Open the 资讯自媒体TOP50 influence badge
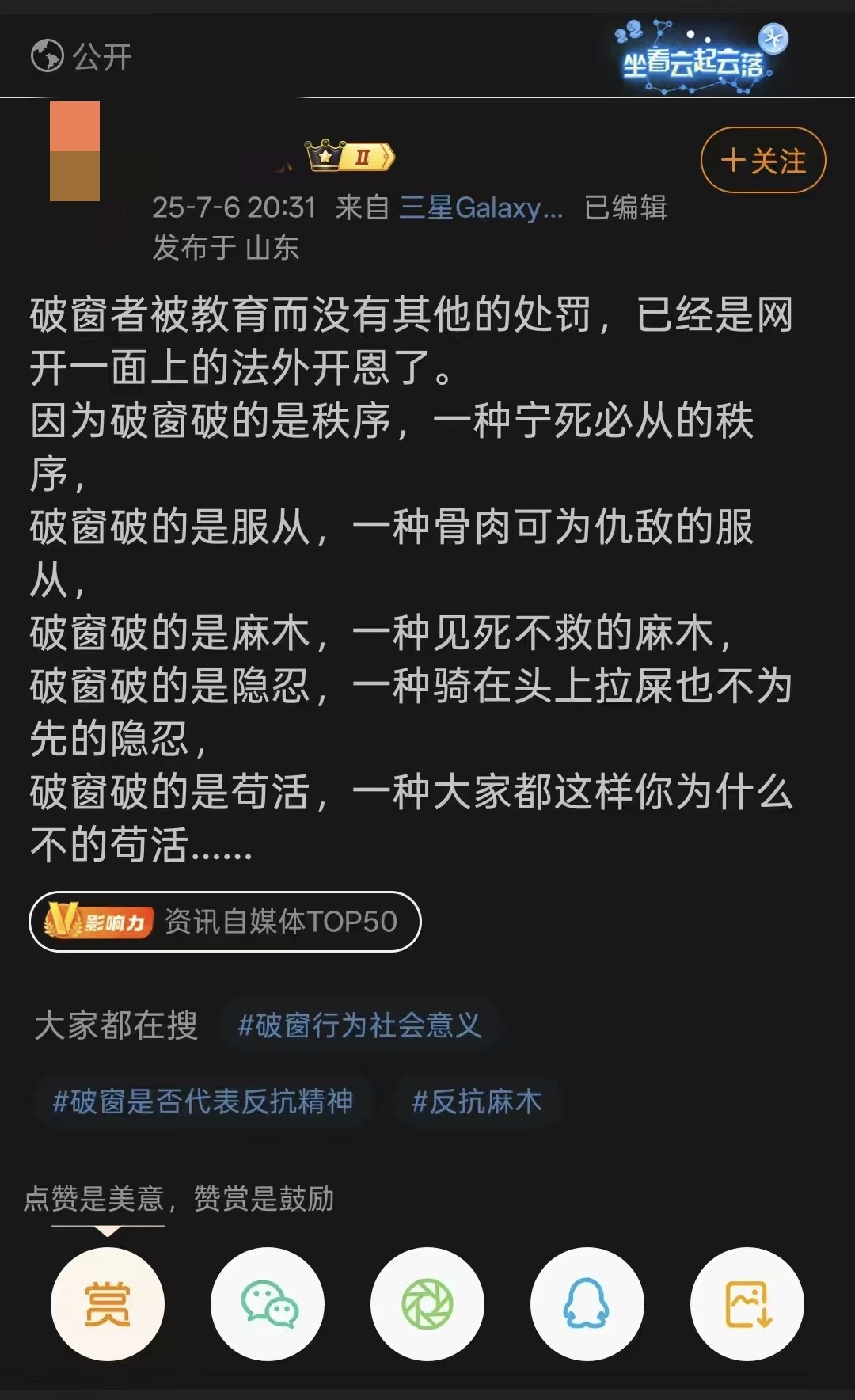Image resolution: width=855 pixels, height=1400 pixels. tap(225, 922)
